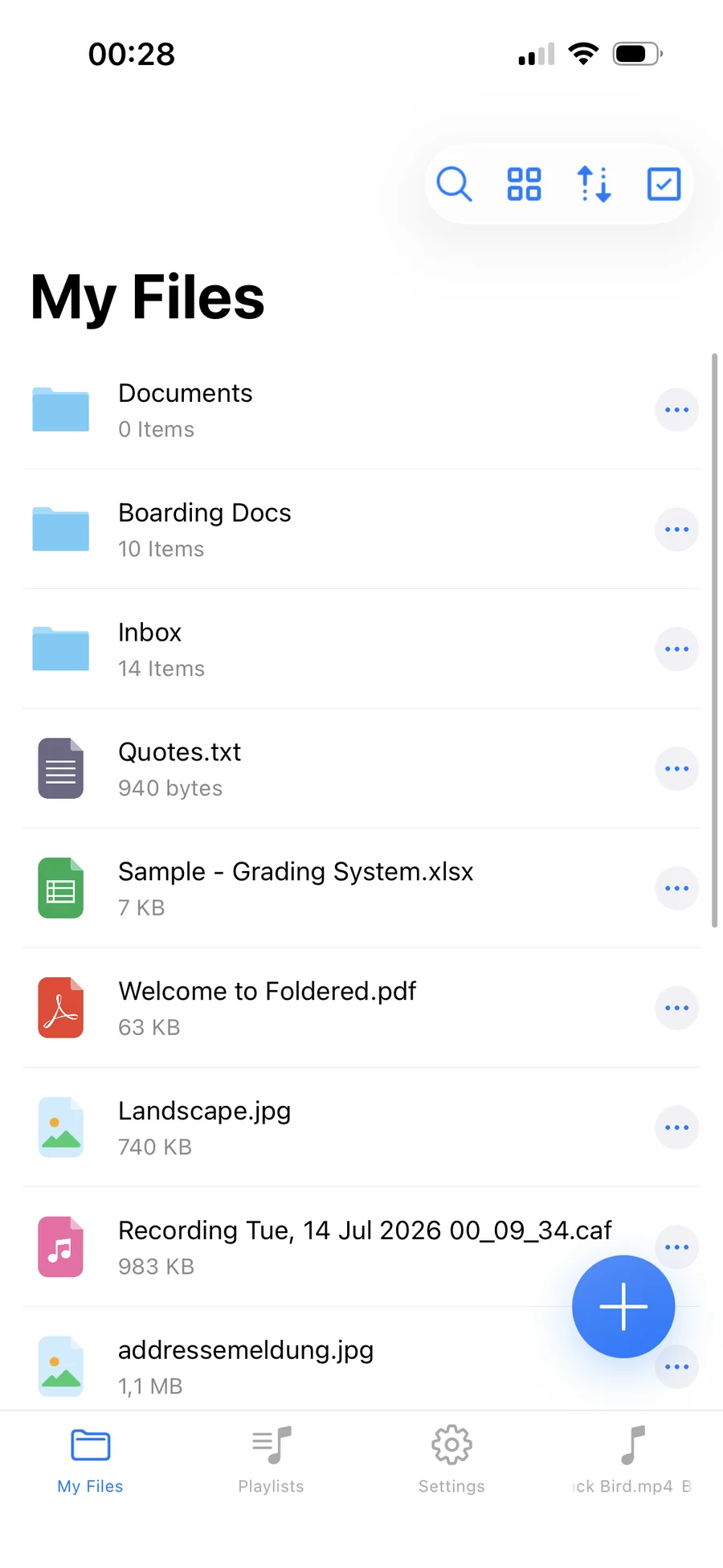The image size is (723, 1568).
Task: Enter selection mode with the checkmark icon
Action: (664, 184)
